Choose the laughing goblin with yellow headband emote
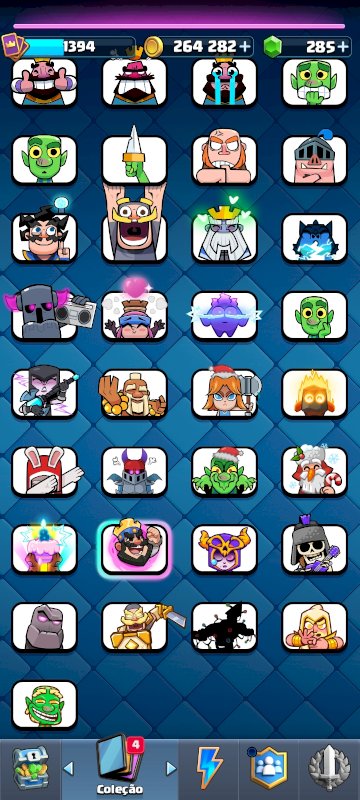This screenshot has height=800, width=360. 44,705
